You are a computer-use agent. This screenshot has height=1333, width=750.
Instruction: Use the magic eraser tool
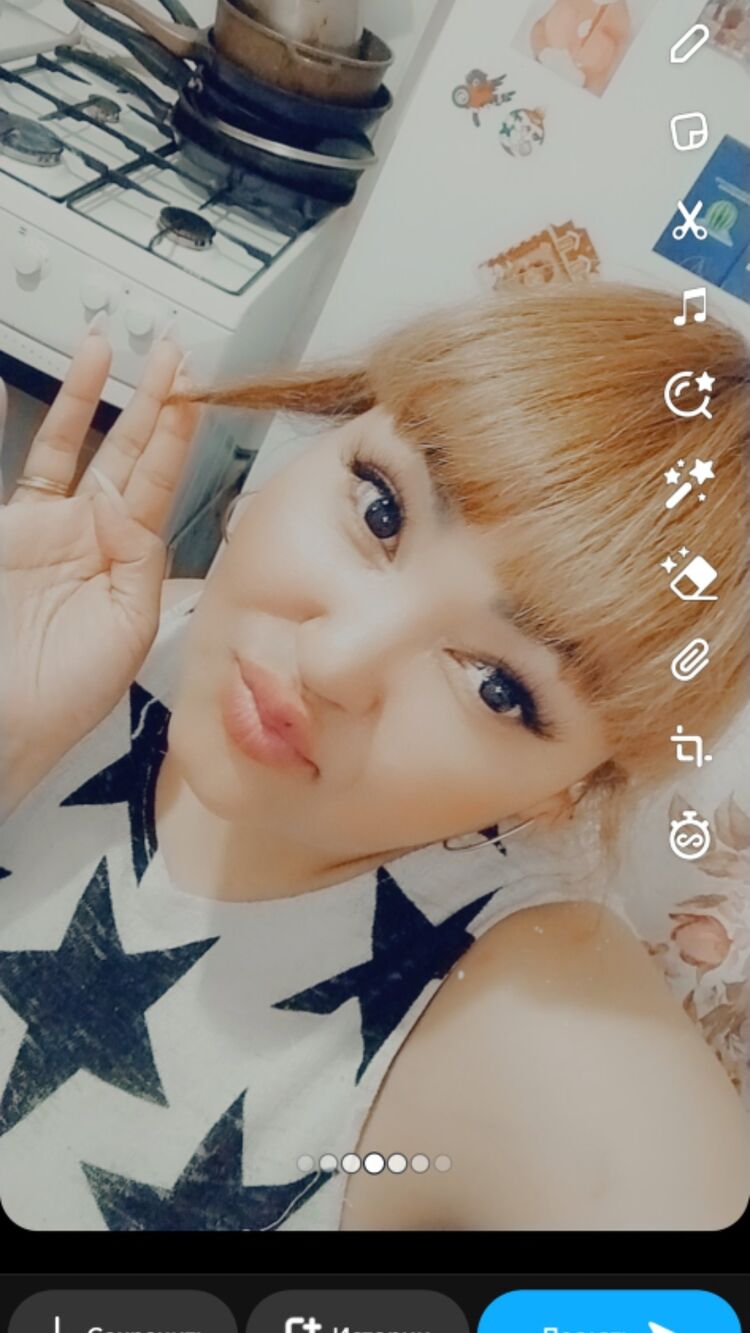tap(689, 573)
